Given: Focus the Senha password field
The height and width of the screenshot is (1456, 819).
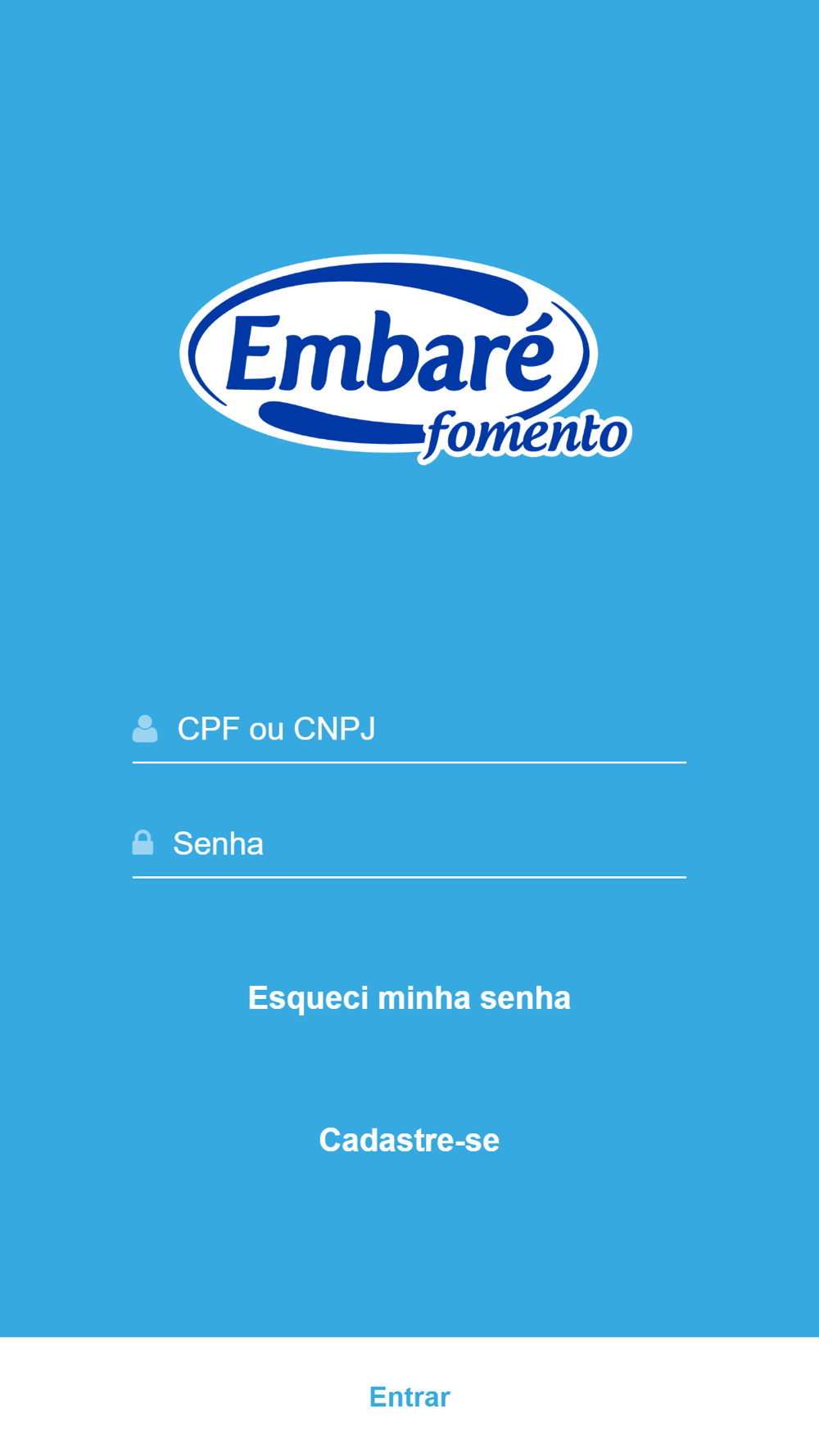Looking at the screenshot, I should [x=409, y=843].
